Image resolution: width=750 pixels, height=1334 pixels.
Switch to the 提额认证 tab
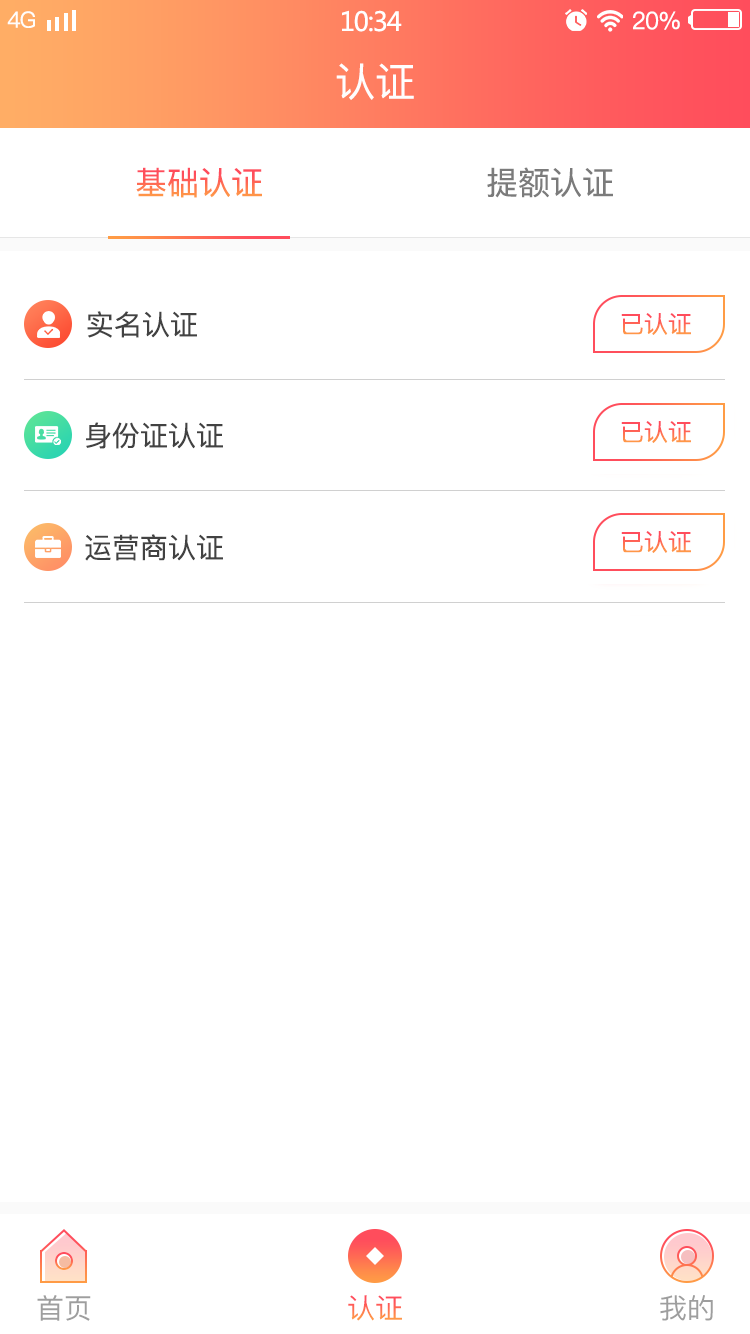pyautogui.click(x=550, y=183)
